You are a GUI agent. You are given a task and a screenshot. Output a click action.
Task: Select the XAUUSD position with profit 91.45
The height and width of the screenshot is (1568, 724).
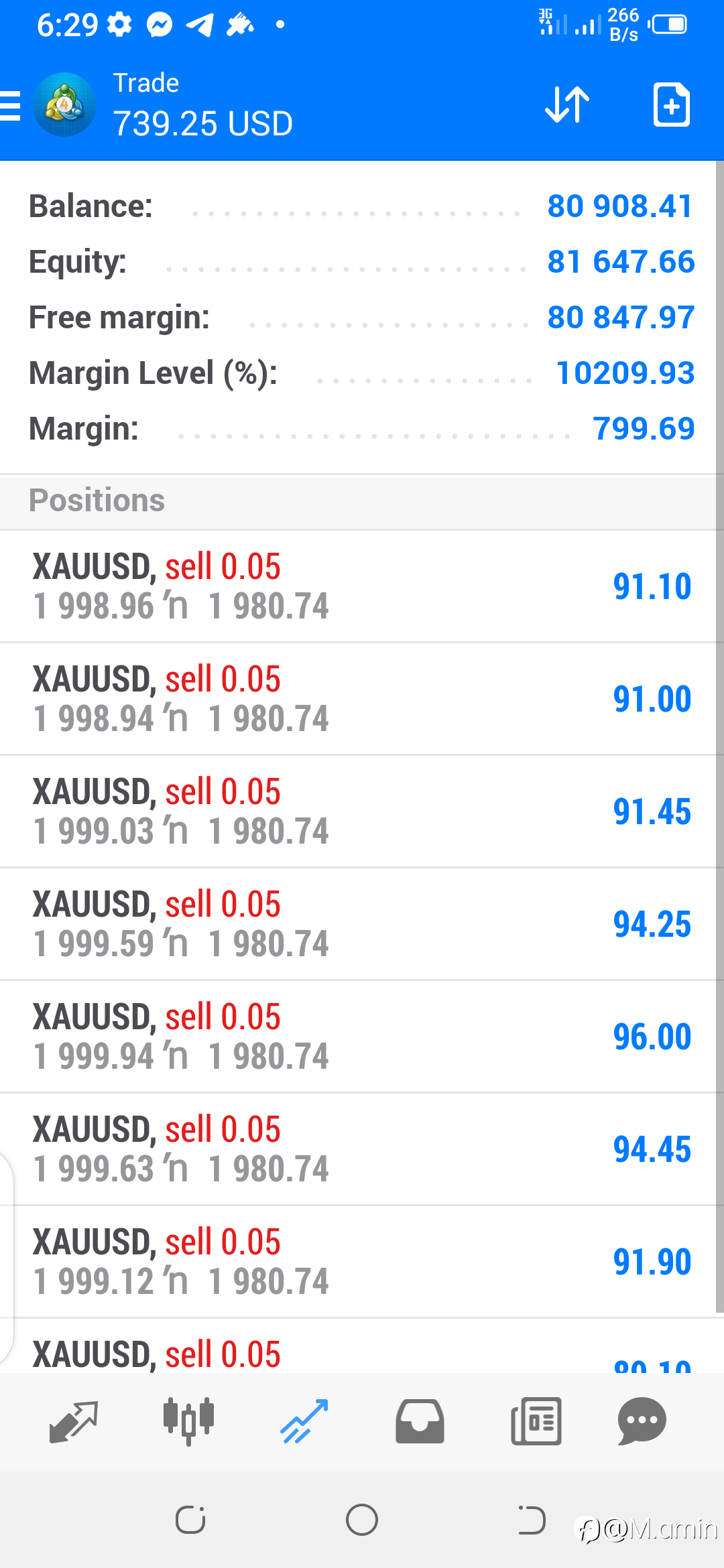tap(362, 811)
